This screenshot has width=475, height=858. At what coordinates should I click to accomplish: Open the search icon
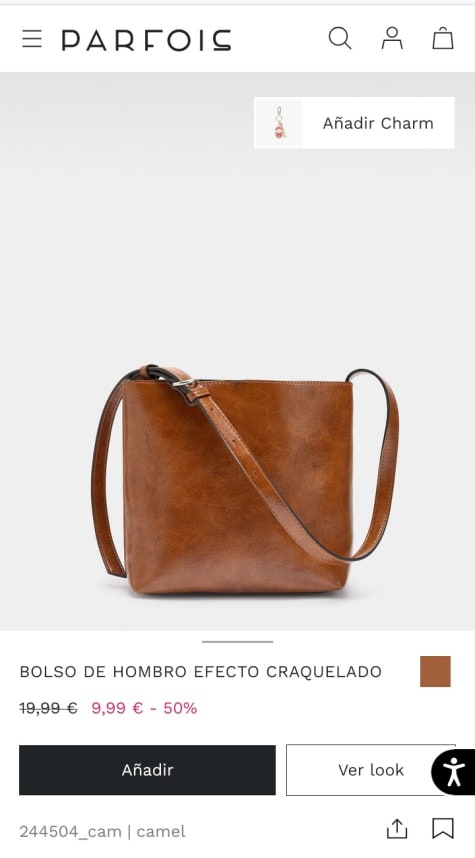click(x=340, y=39)
